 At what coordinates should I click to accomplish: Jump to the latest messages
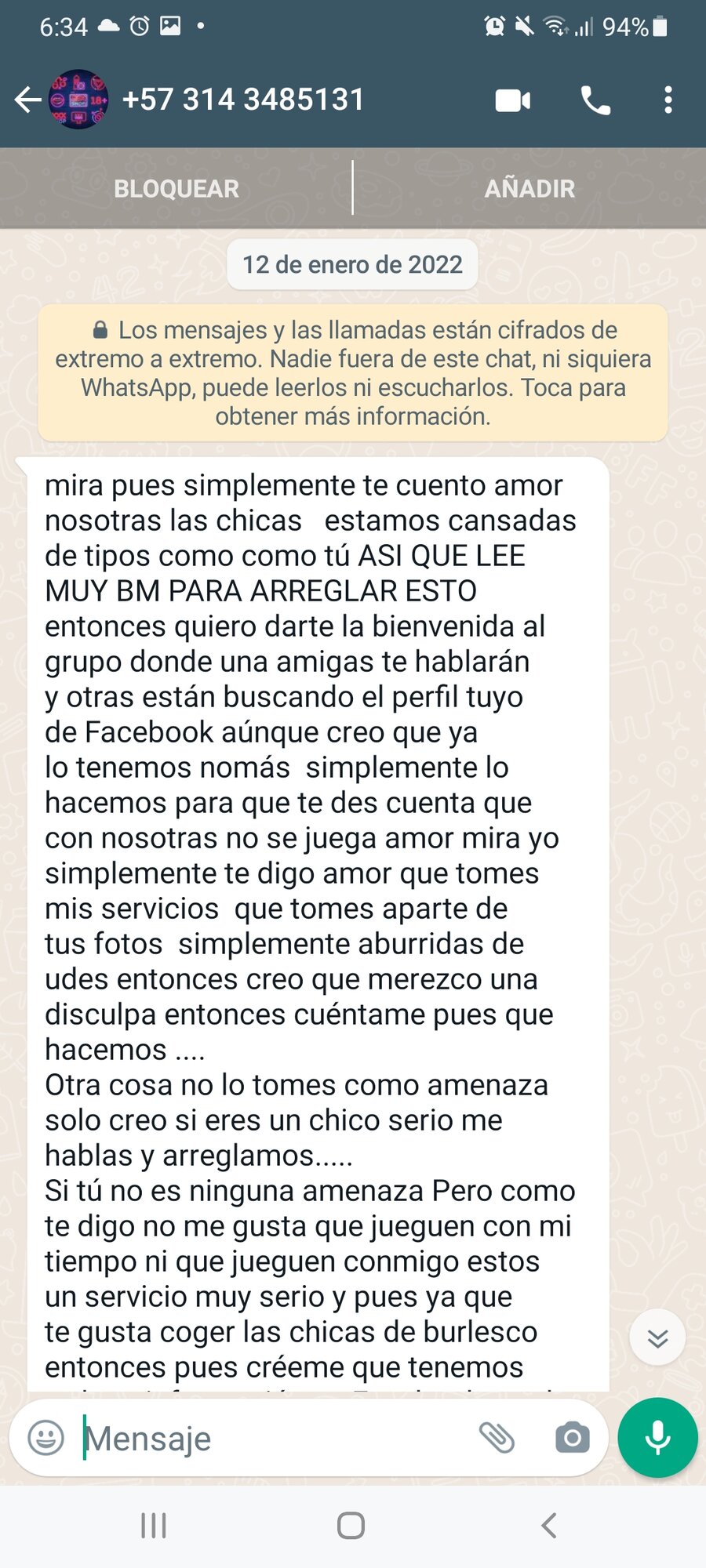tap(657, 1337)
